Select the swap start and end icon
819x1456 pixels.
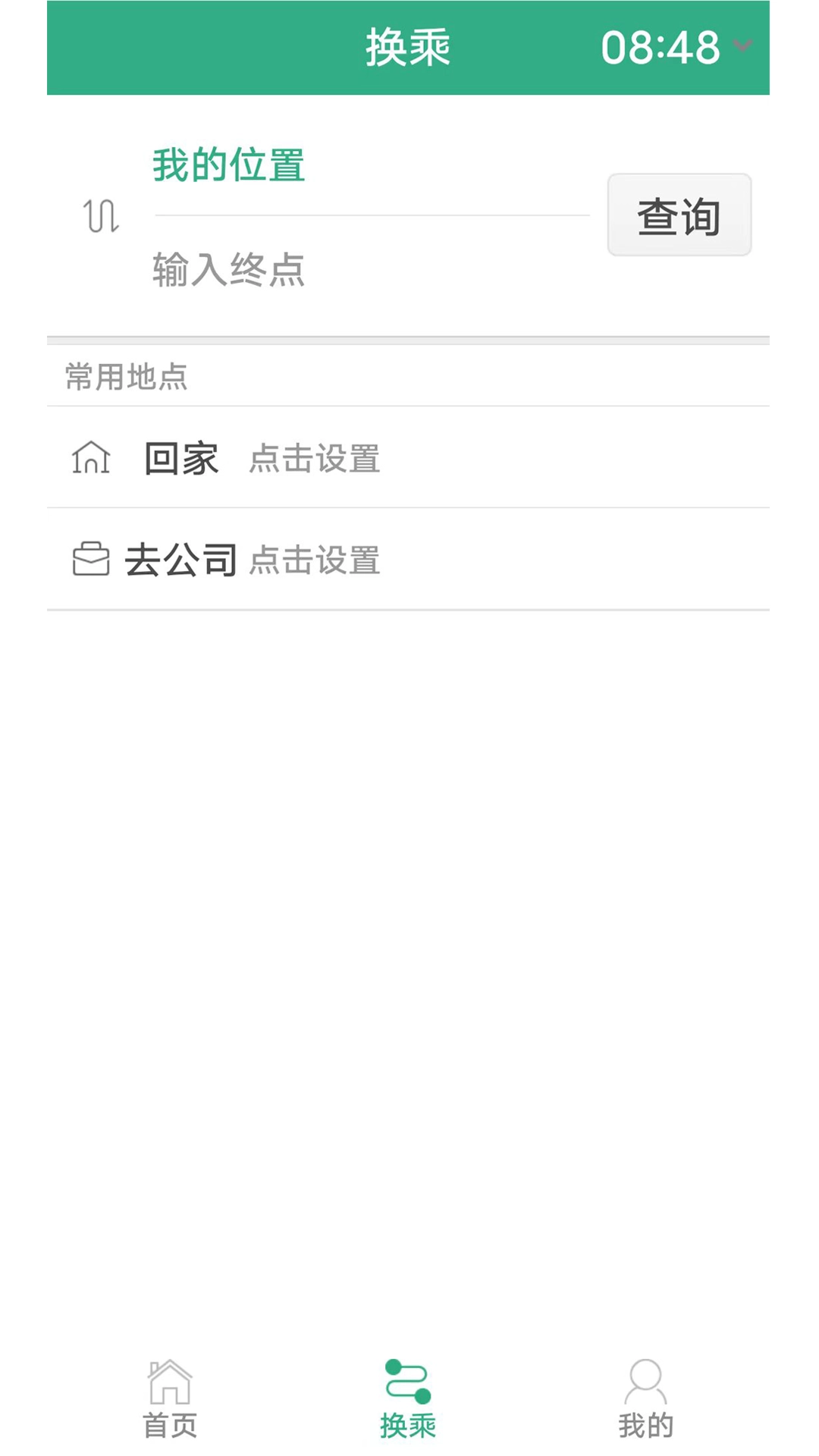(102, 216)
